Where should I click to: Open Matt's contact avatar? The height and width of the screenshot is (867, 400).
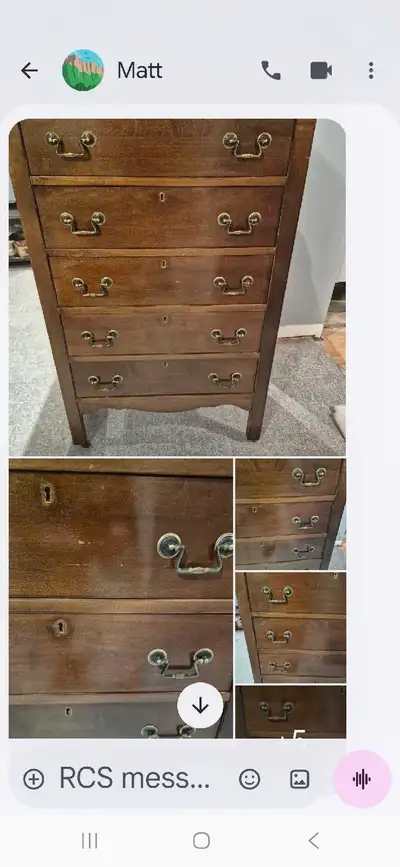point(83,70)
